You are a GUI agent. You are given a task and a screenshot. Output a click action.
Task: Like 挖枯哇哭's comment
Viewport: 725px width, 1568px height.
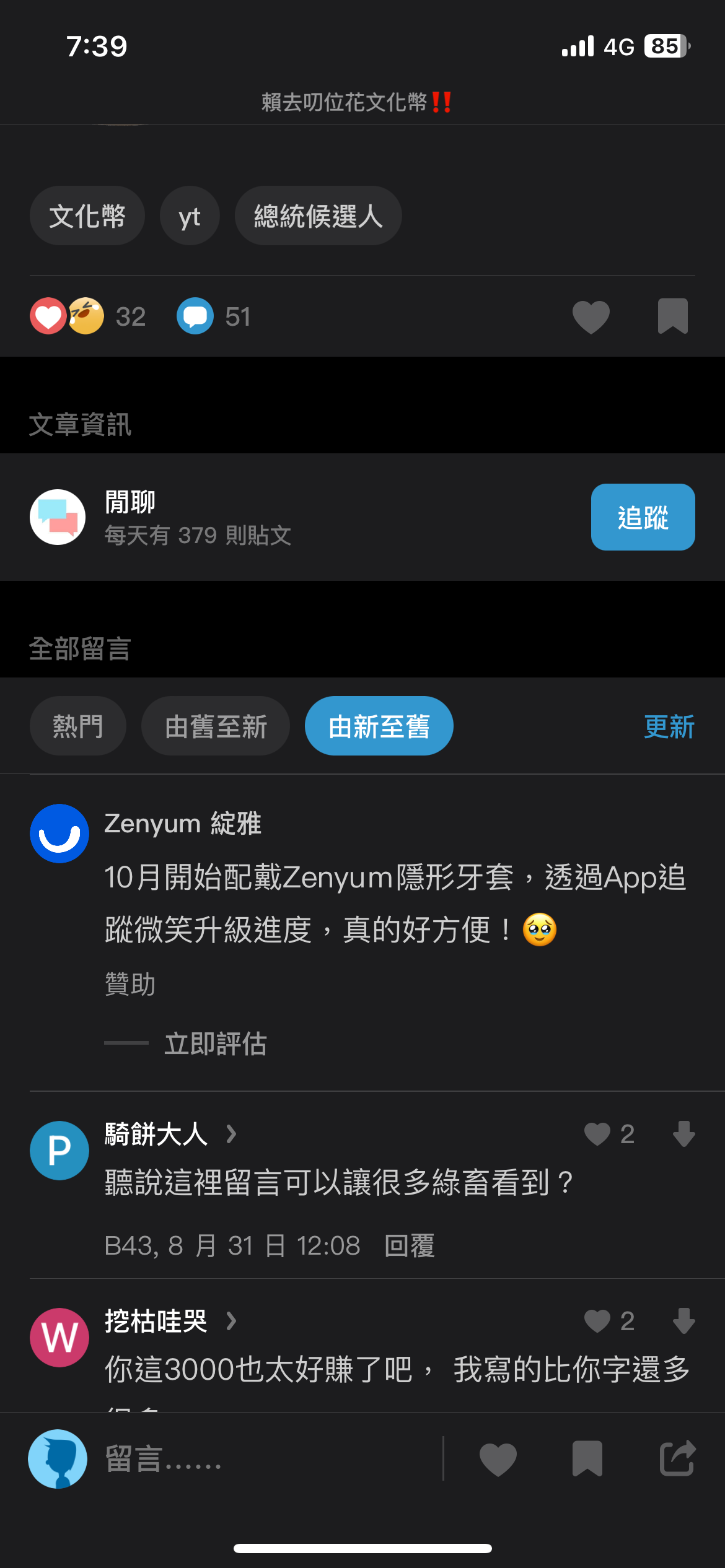pos(597,1321)
